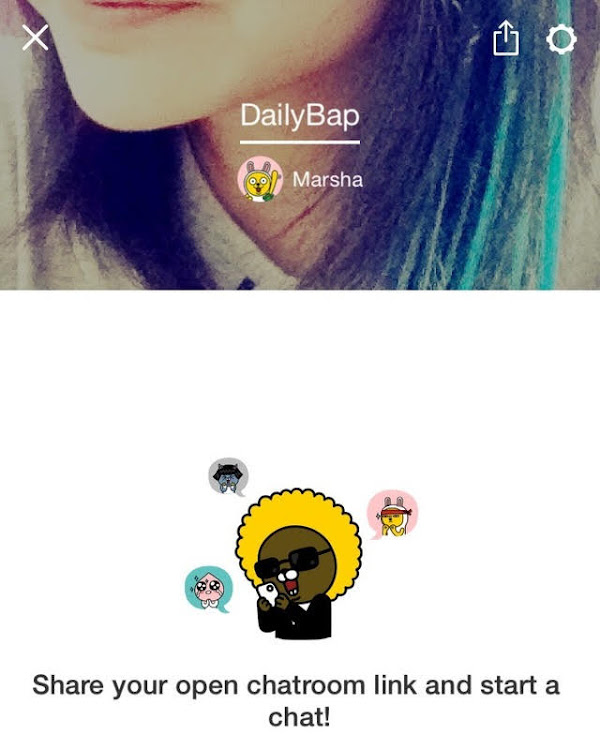Share the open chatroom link
The height and width of the screenshot is (750, 600).
pos(506,38)
